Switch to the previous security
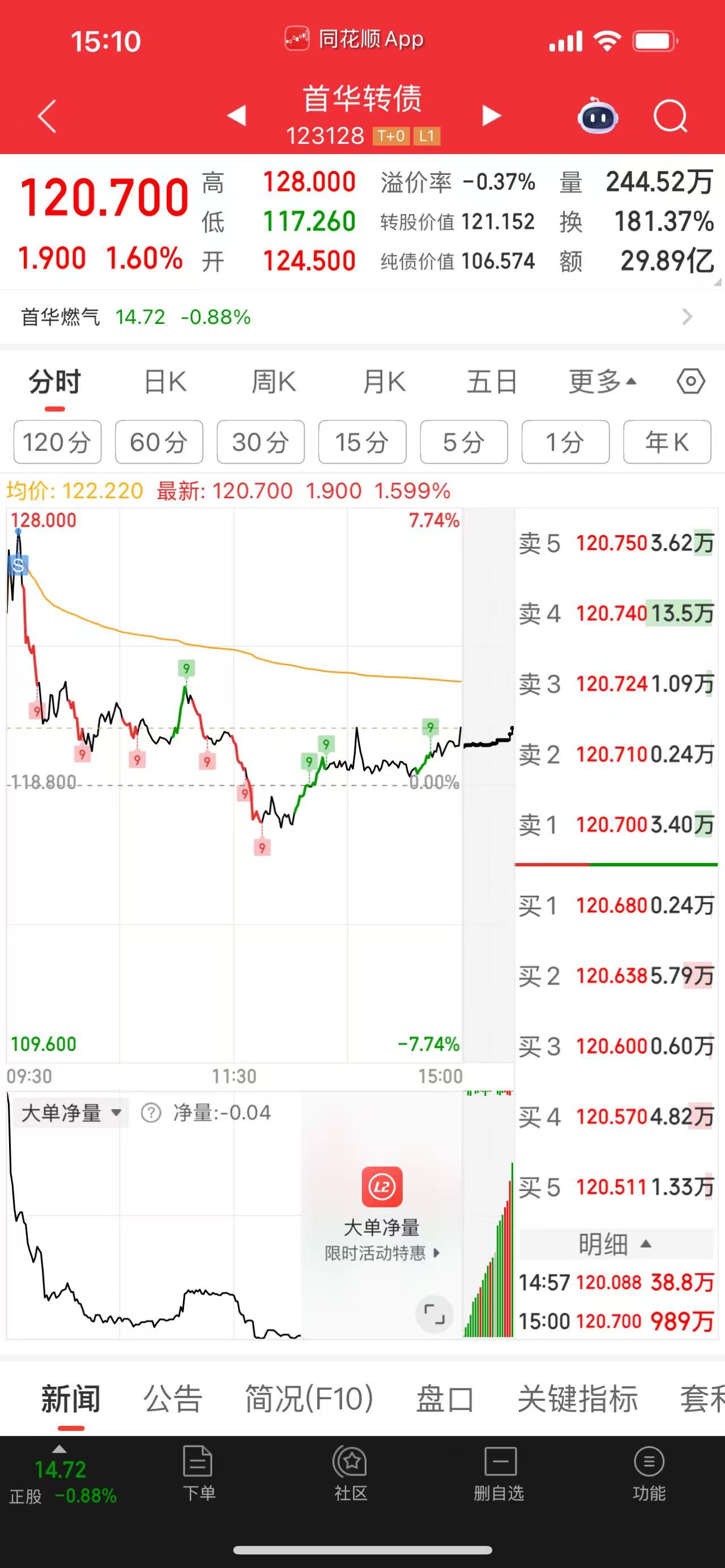 [237, 115]
